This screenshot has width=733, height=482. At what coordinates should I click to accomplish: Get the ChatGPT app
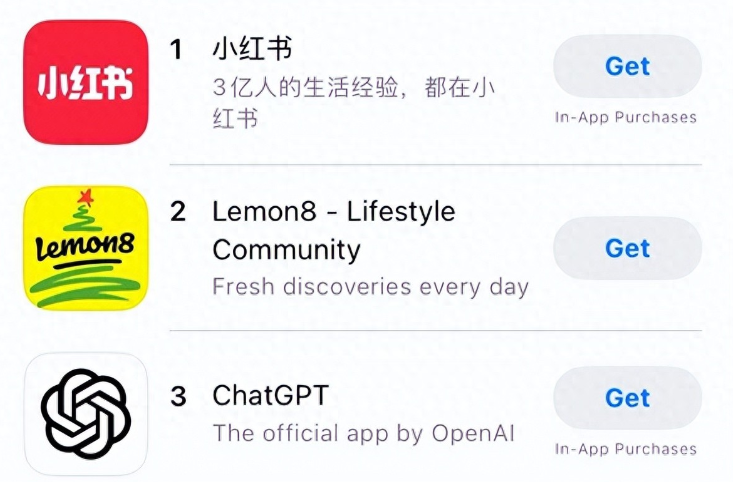tap(627, 398)
